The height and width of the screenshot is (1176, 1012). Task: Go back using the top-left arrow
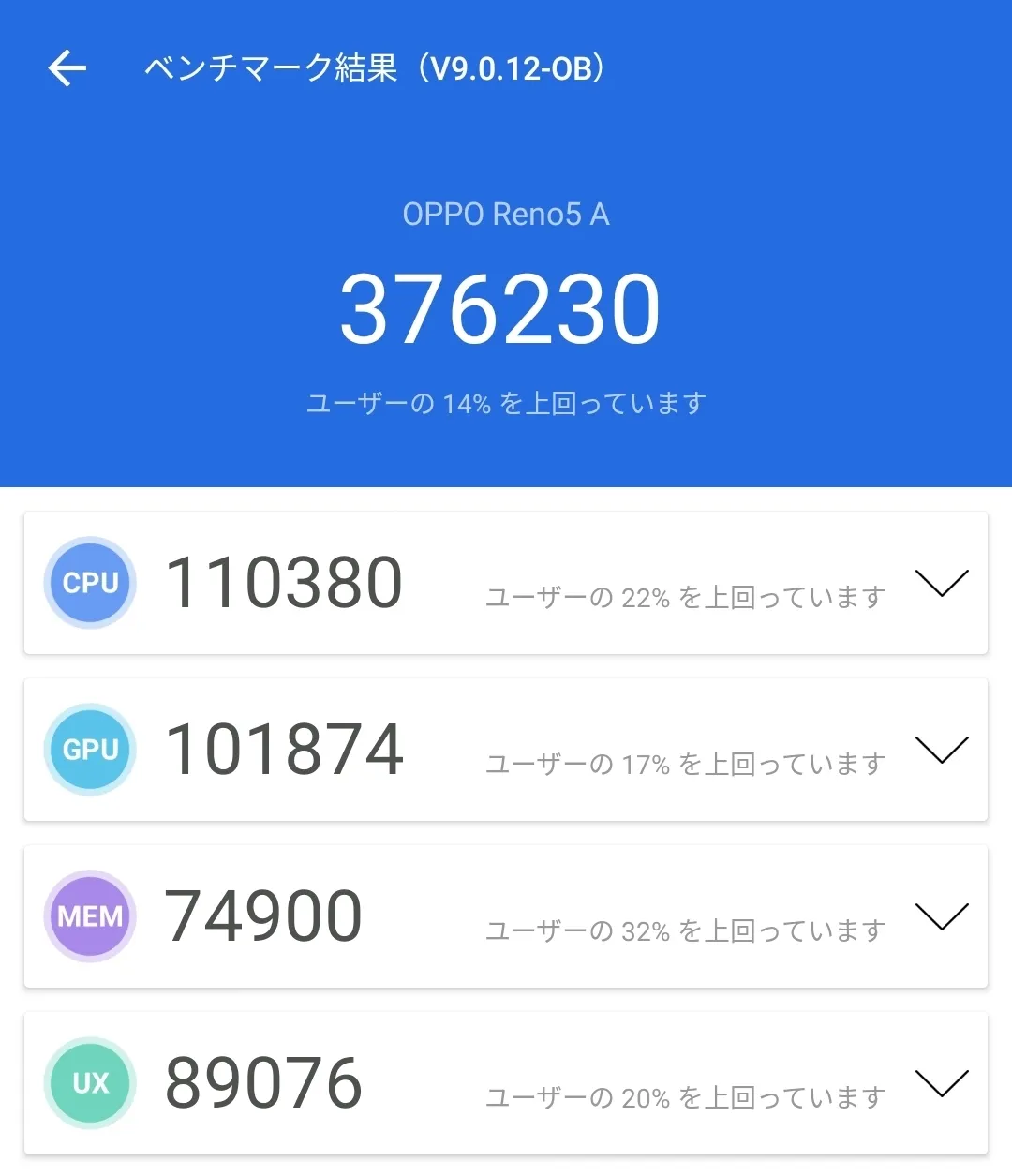67,68
